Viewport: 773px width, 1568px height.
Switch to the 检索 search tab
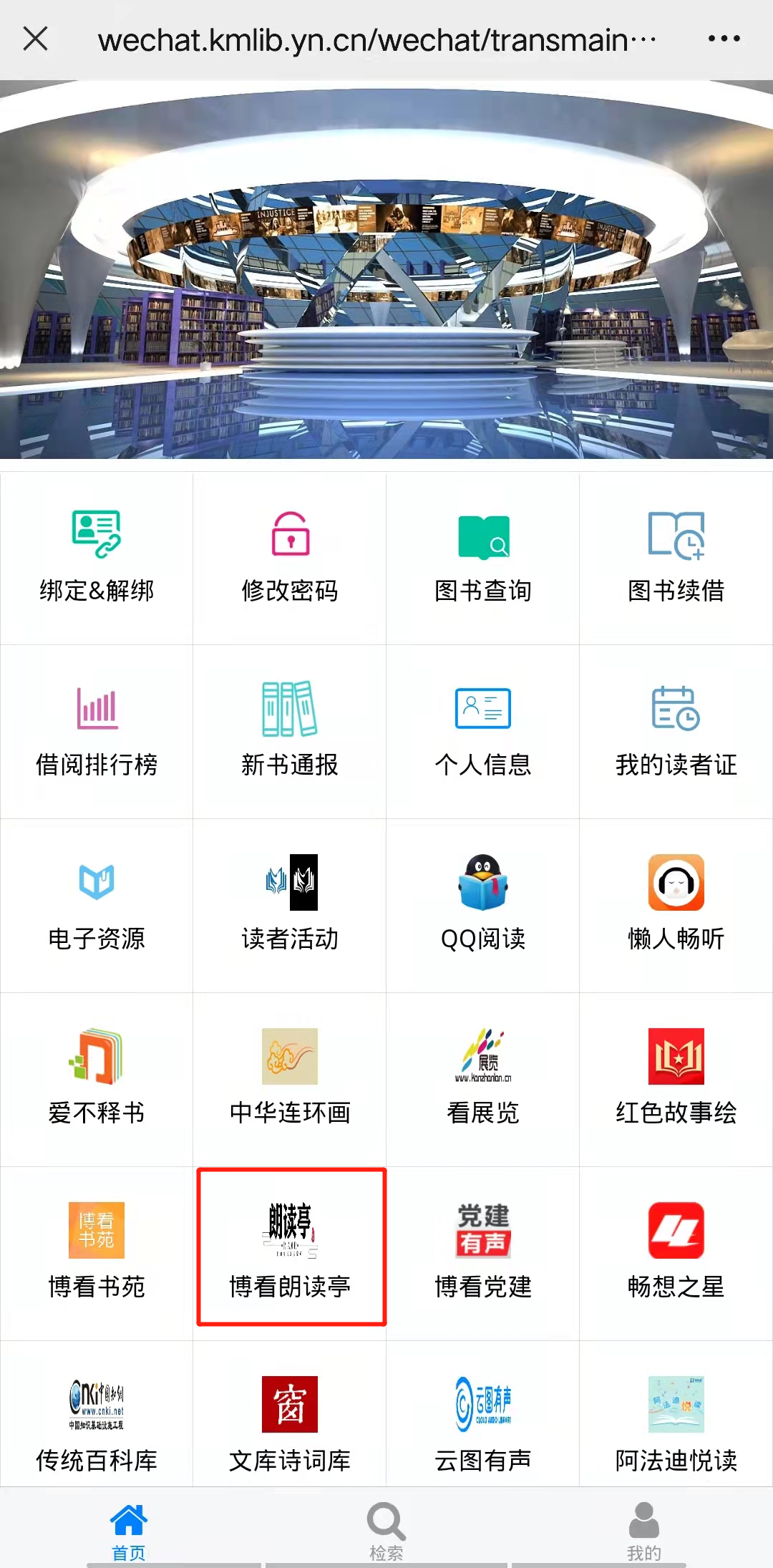pos(386,1529)
